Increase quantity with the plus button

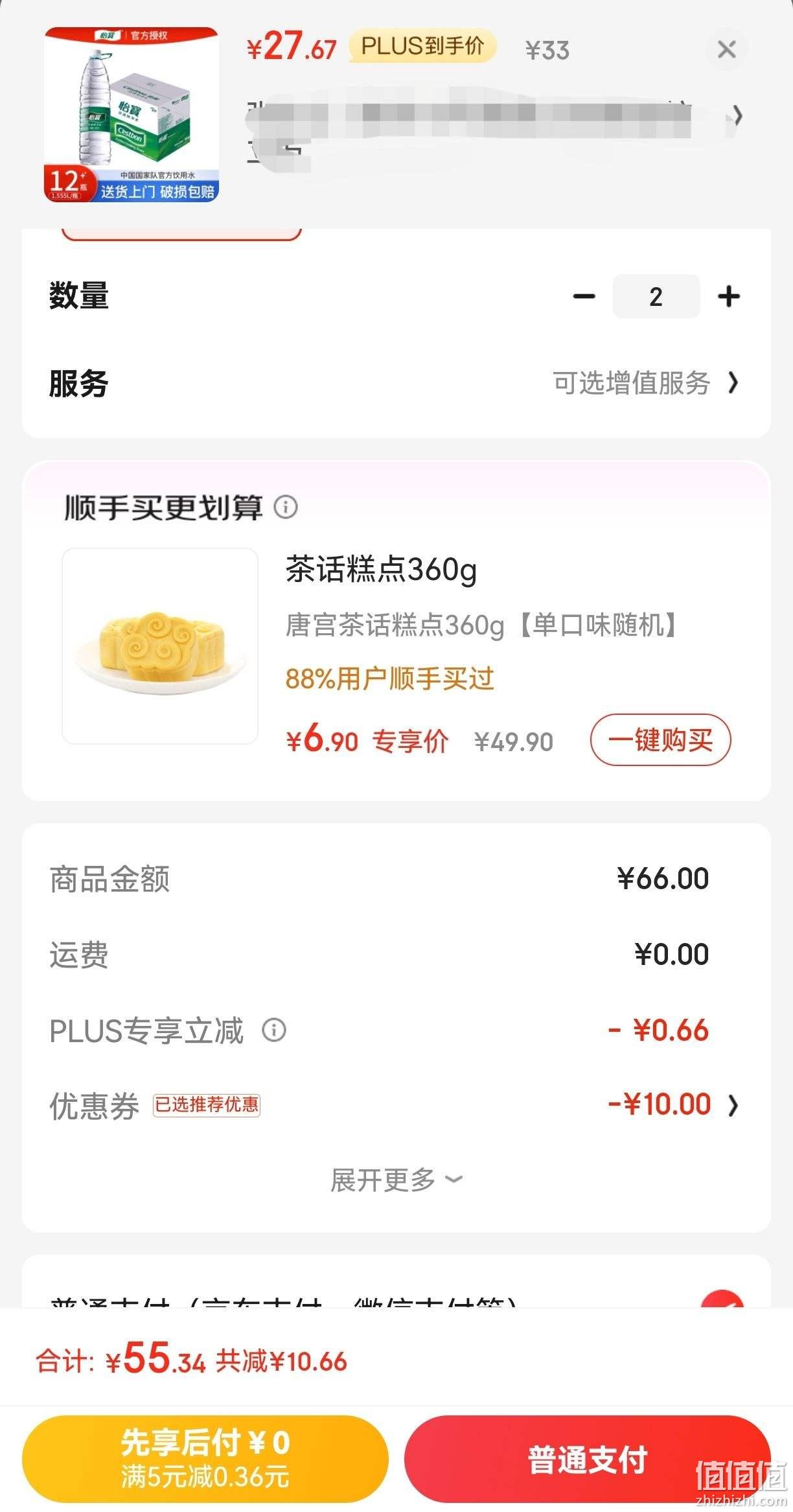tap(729, 296)
